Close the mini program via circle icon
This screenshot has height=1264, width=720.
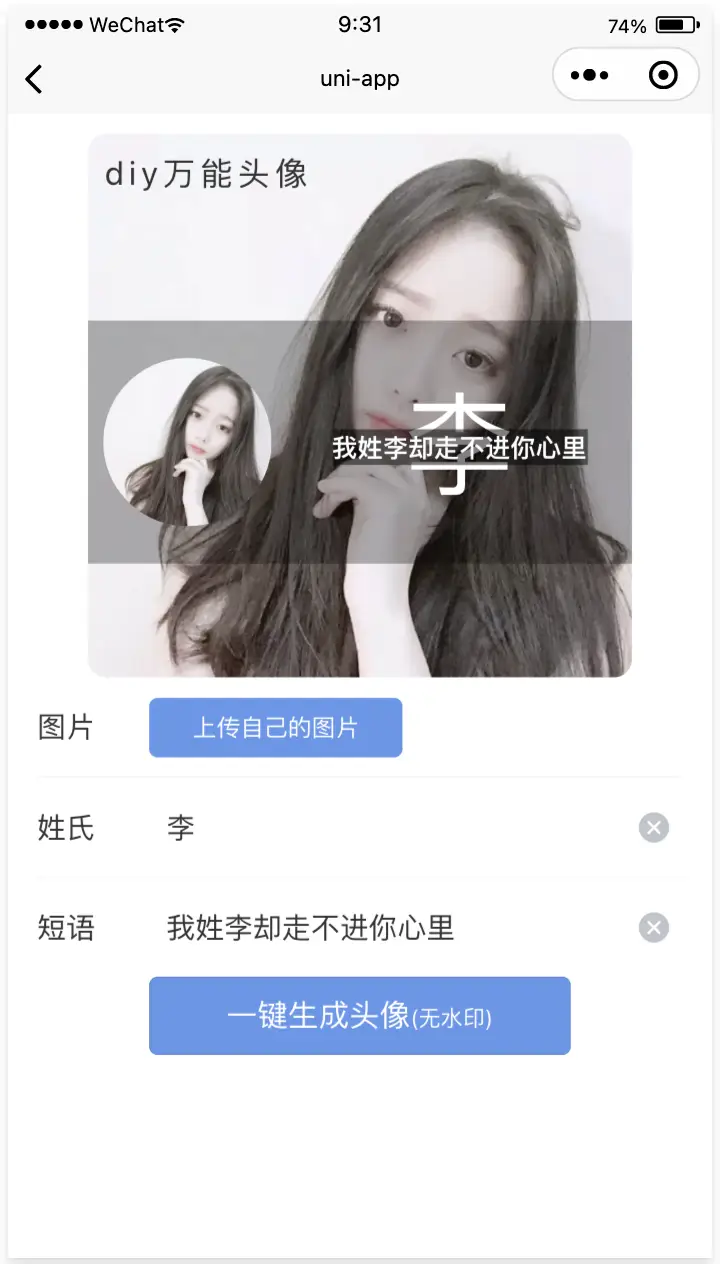(663, 76)
